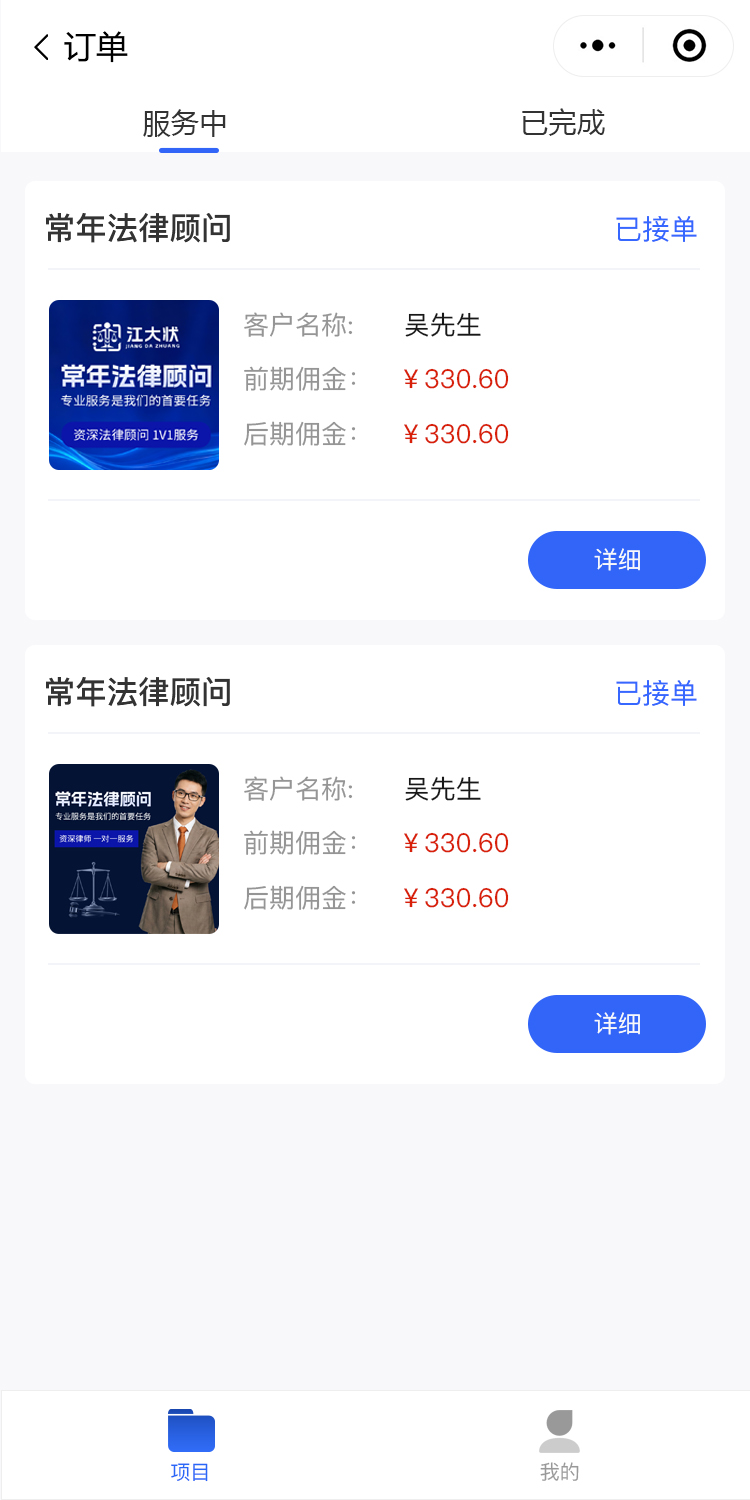Go back from the 订单 page
The image size is (750, 1500).
click(42, 47)
